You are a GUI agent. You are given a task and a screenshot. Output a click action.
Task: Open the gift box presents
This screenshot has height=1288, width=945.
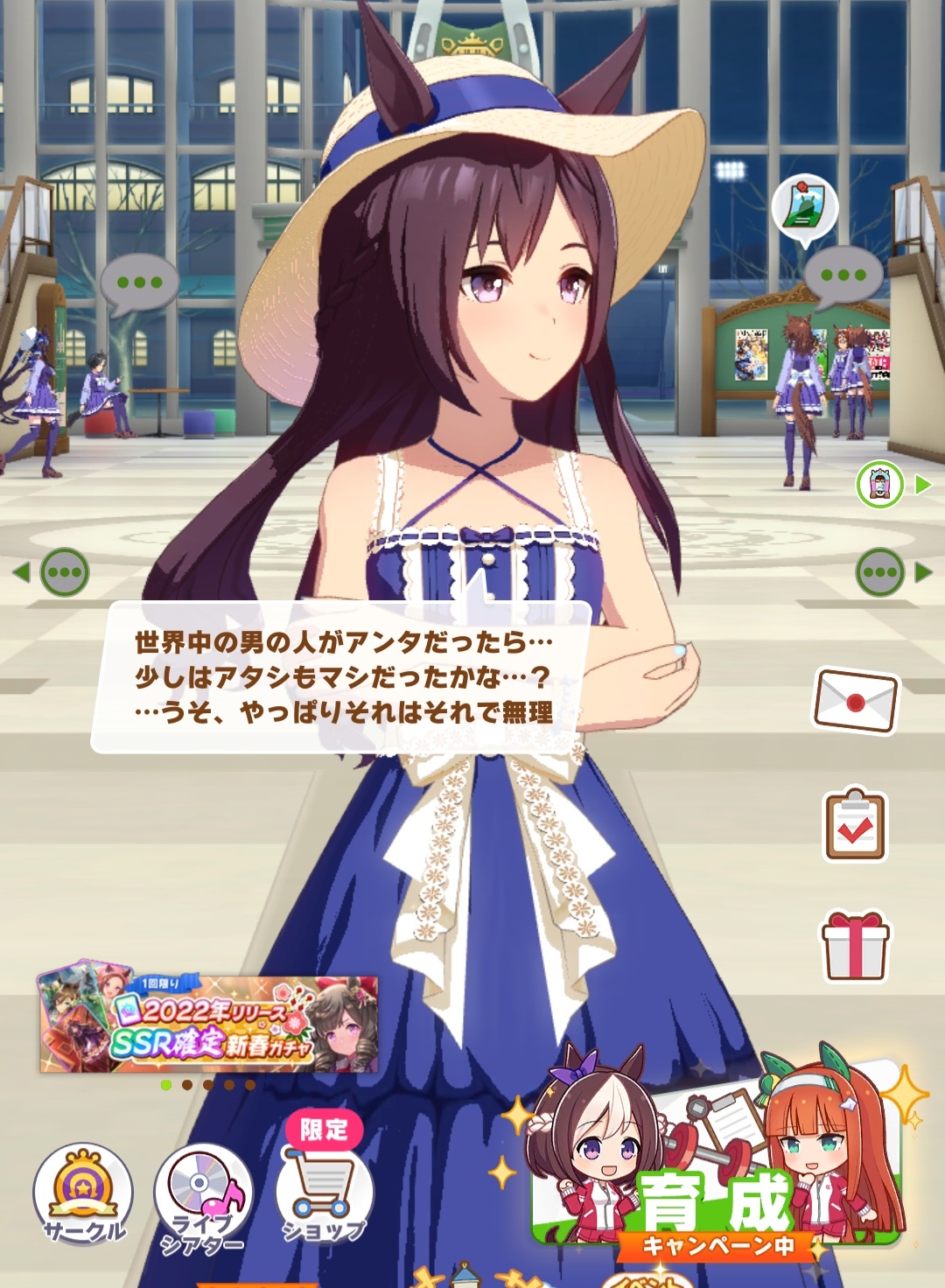coord(855,947)
